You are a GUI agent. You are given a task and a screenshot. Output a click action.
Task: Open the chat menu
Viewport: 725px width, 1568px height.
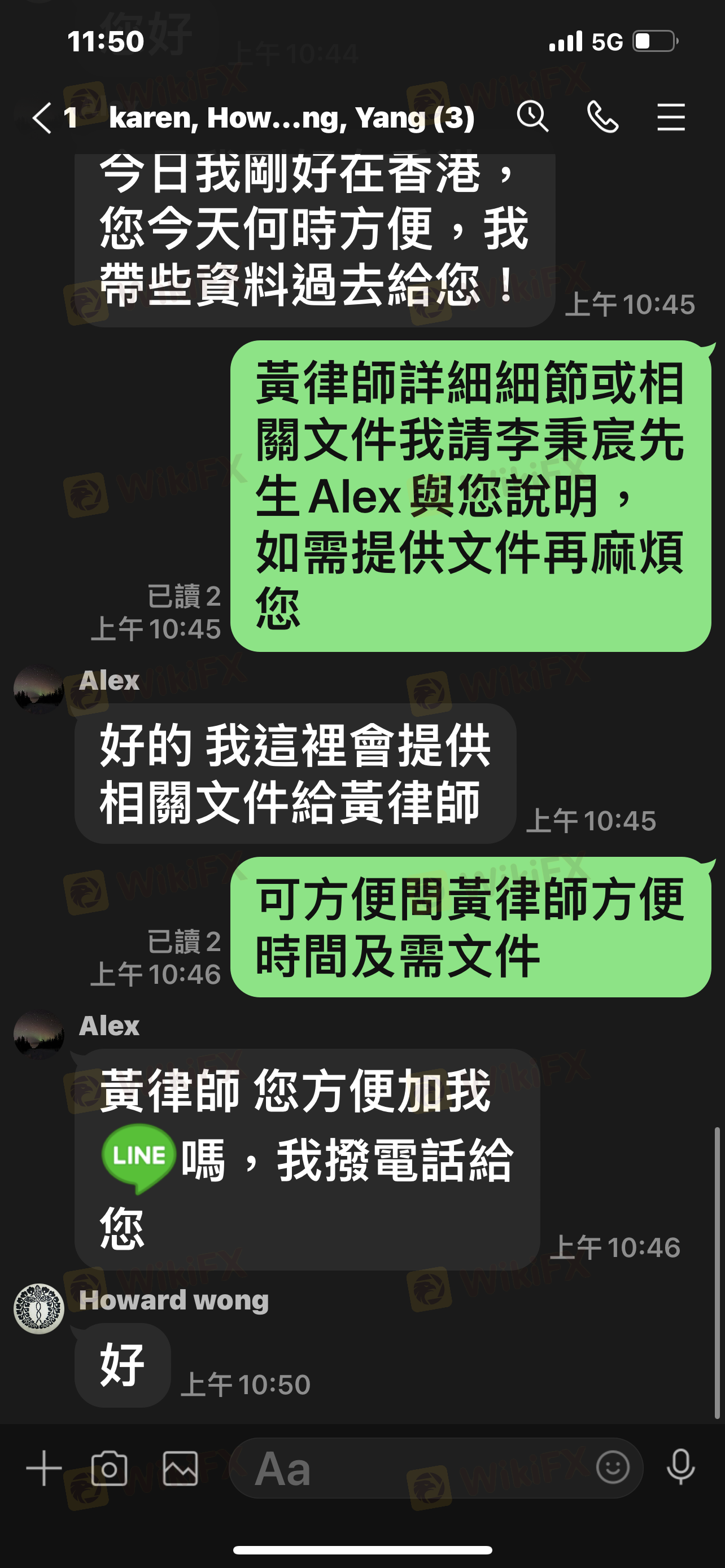[x=671, y=117]
